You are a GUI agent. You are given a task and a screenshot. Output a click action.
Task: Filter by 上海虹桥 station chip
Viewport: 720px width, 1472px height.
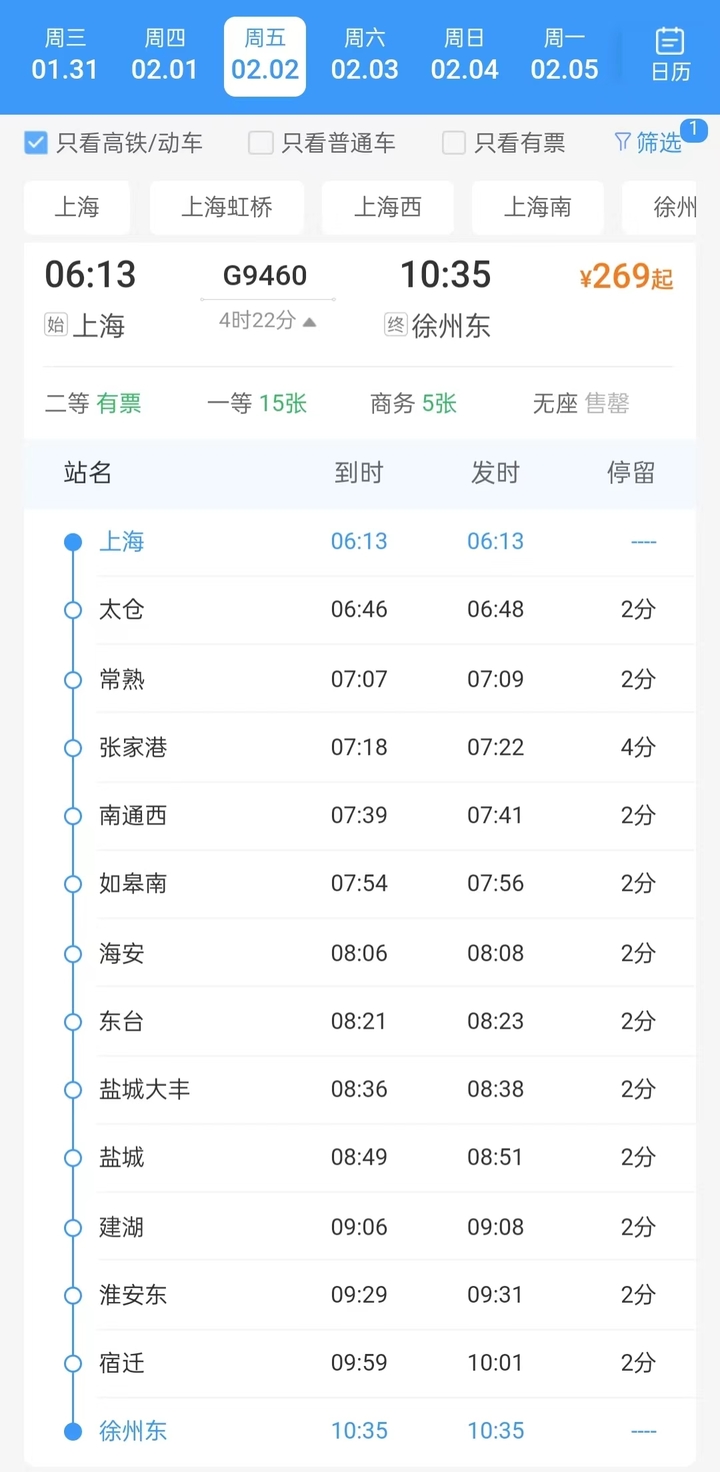[226, 207]
